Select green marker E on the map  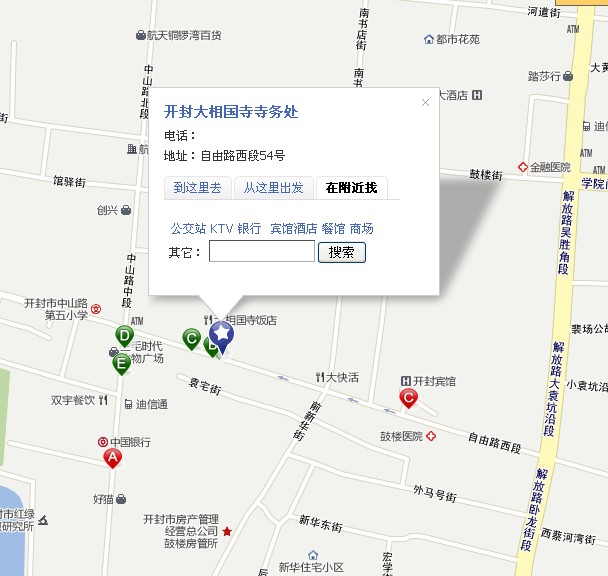pos(121,362)
